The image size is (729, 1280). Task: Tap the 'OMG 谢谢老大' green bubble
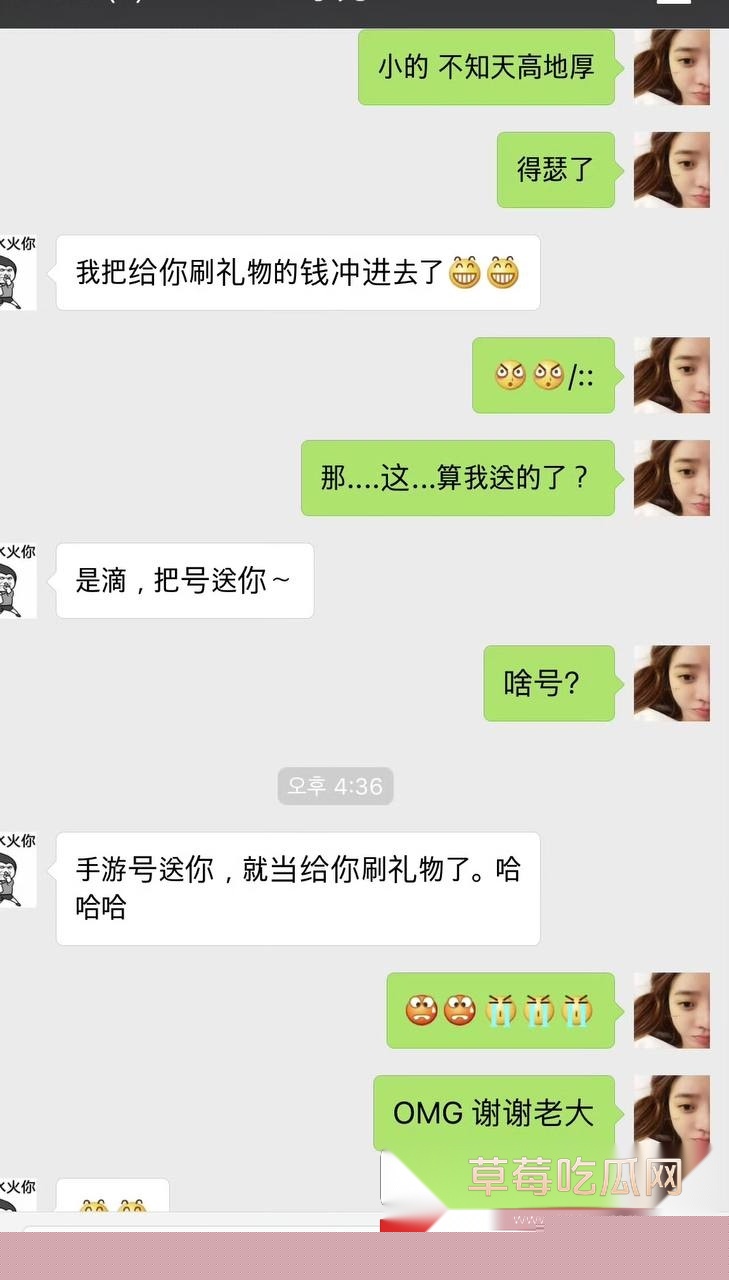pyautogui.click(x=493, y=1113)
